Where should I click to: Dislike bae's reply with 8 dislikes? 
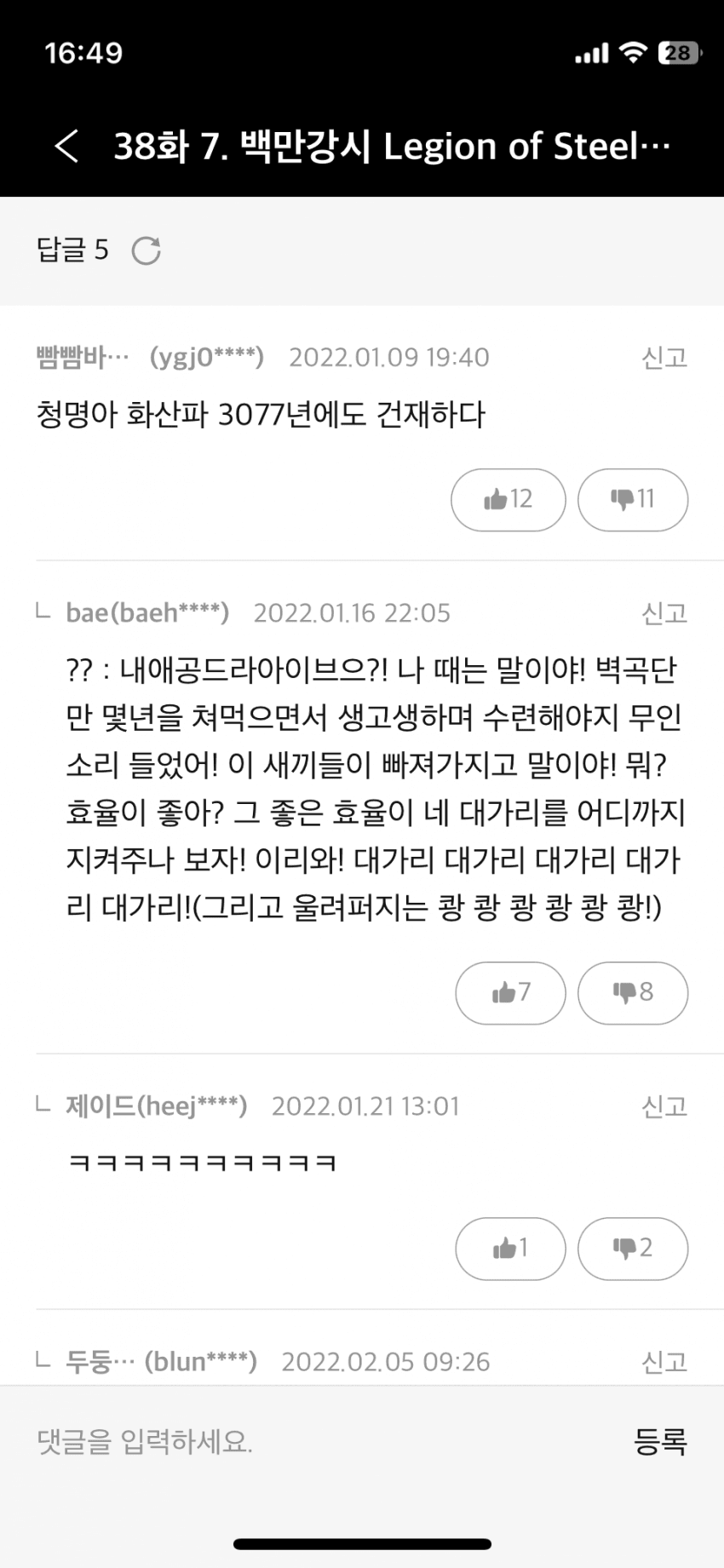[x=632, y=992]
